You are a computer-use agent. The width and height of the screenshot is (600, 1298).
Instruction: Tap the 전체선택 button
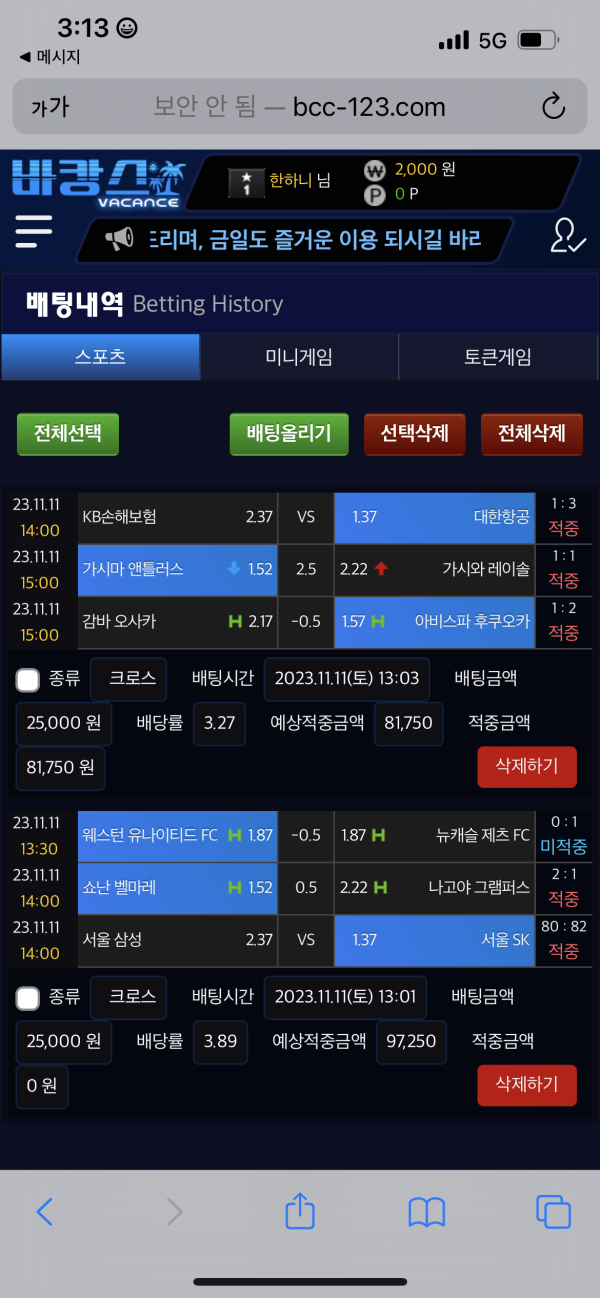click(x=68, y=434)
